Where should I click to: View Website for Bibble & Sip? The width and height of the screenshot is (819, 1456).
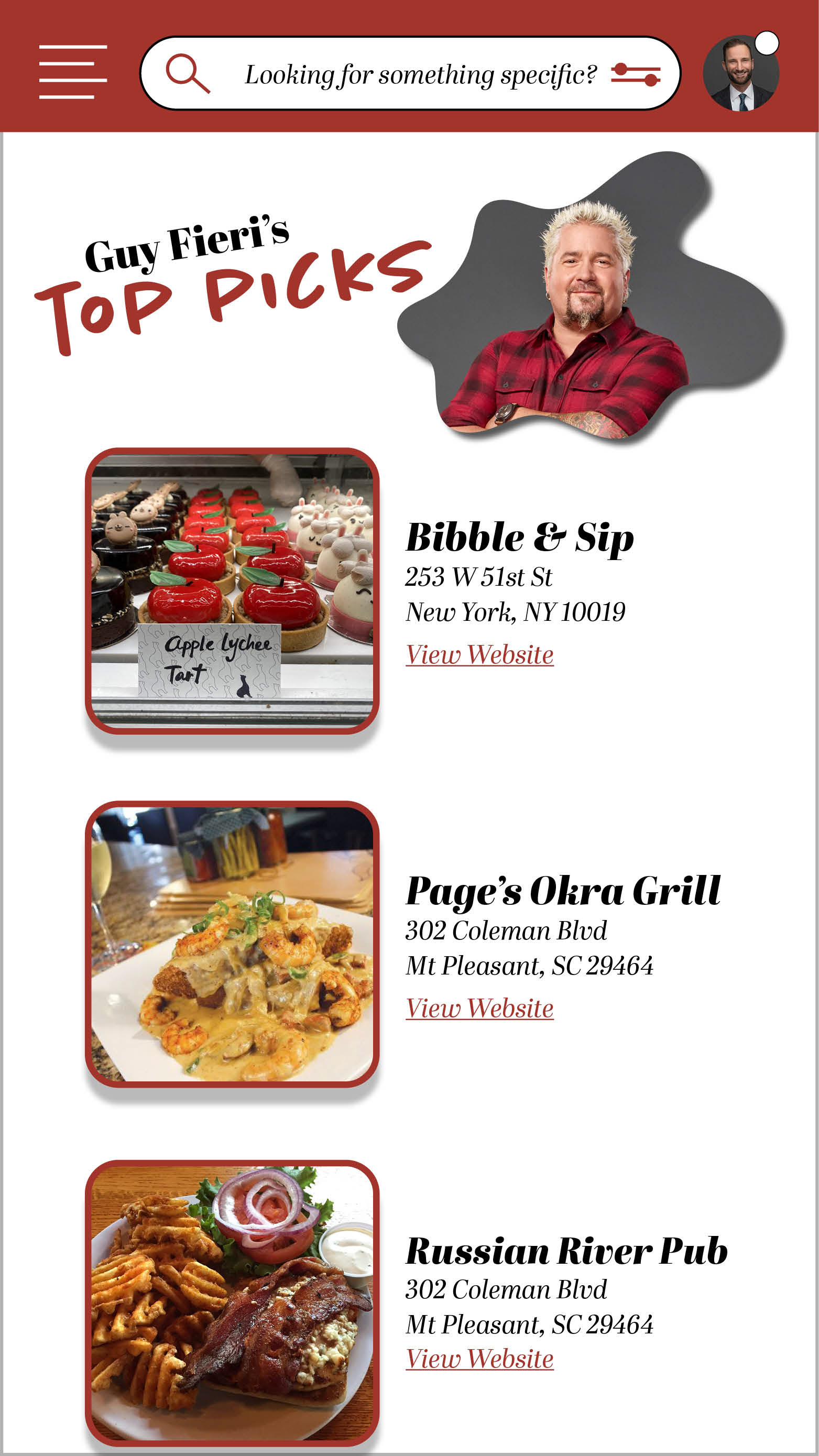[x=479, y=654]
